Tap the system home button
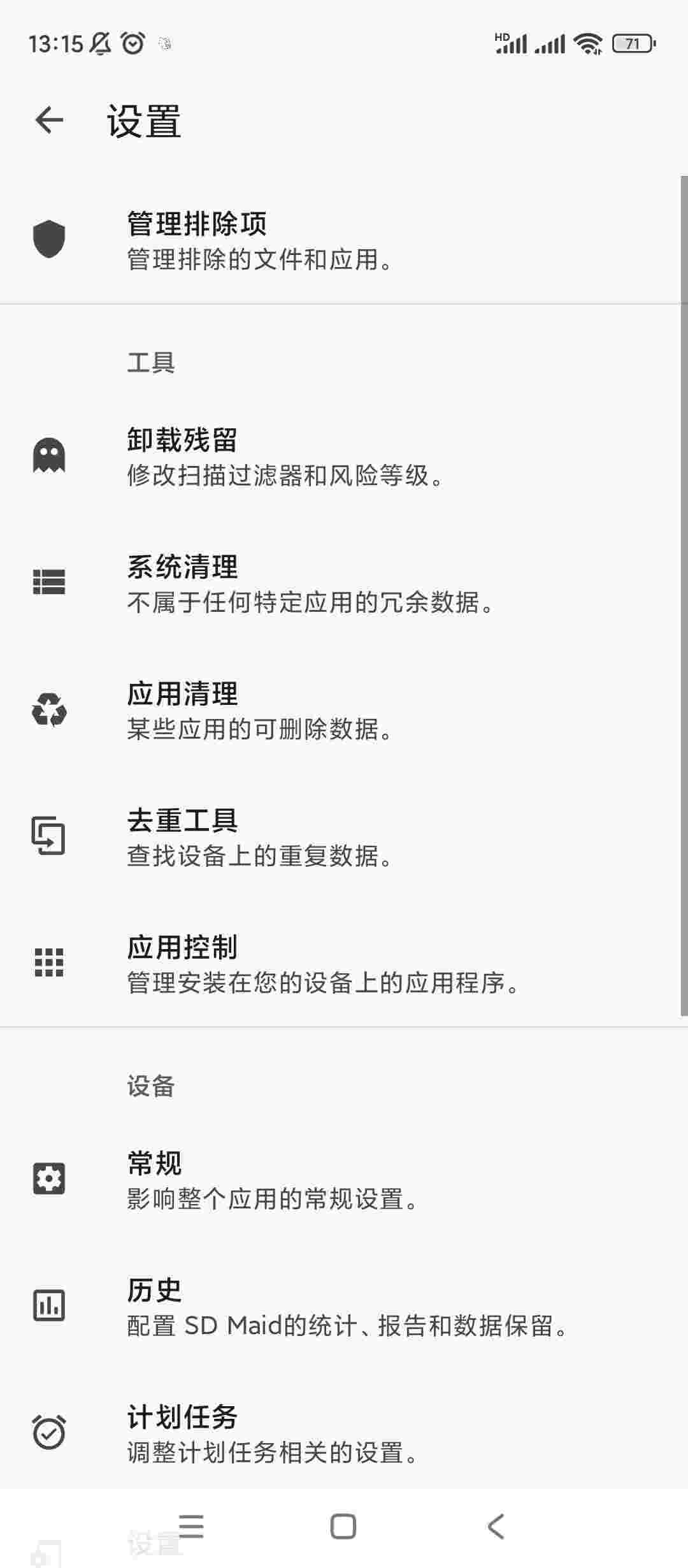The width and height of the screenshot is (688, 1568). (x=343, y=1527)
